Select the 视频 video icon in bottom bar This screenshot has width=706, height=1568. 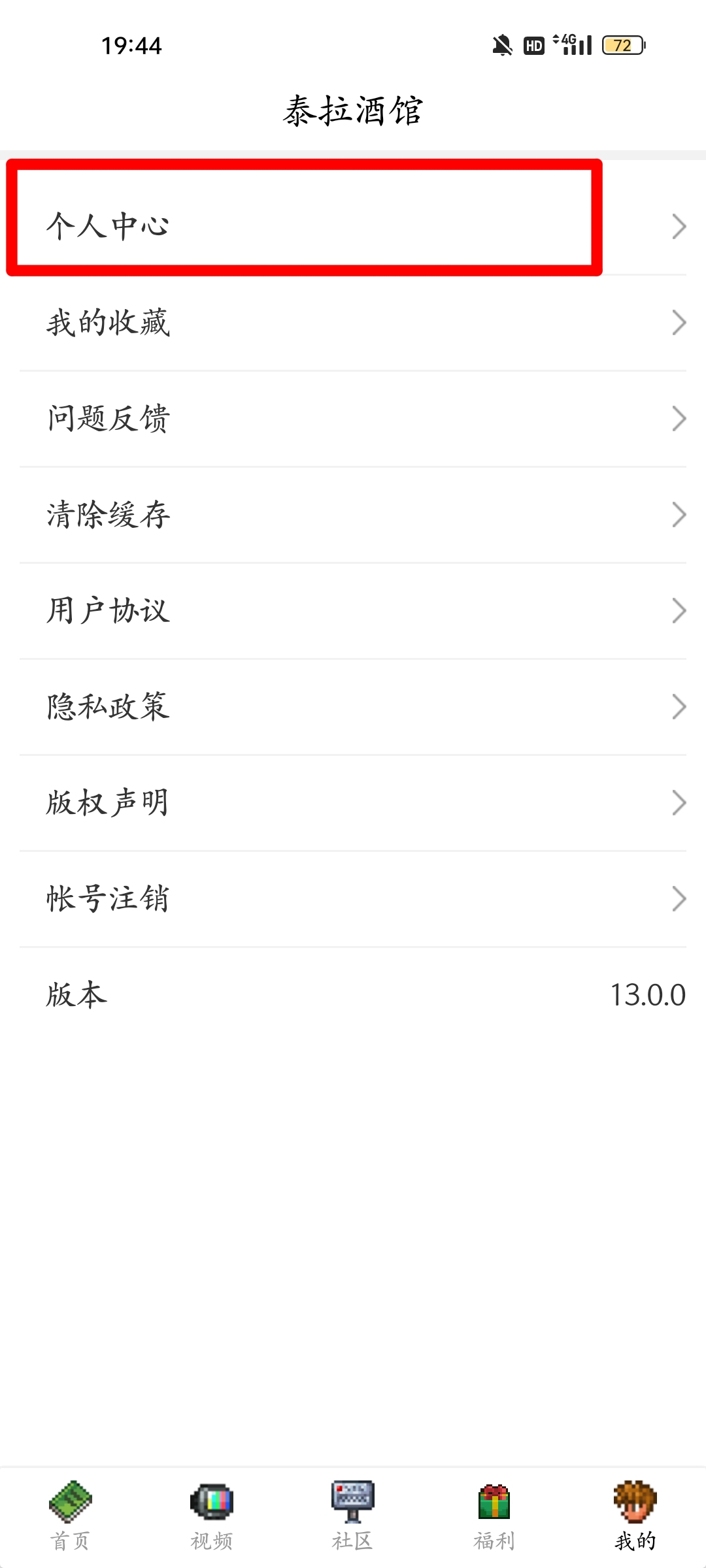(x=211, y=1509)
